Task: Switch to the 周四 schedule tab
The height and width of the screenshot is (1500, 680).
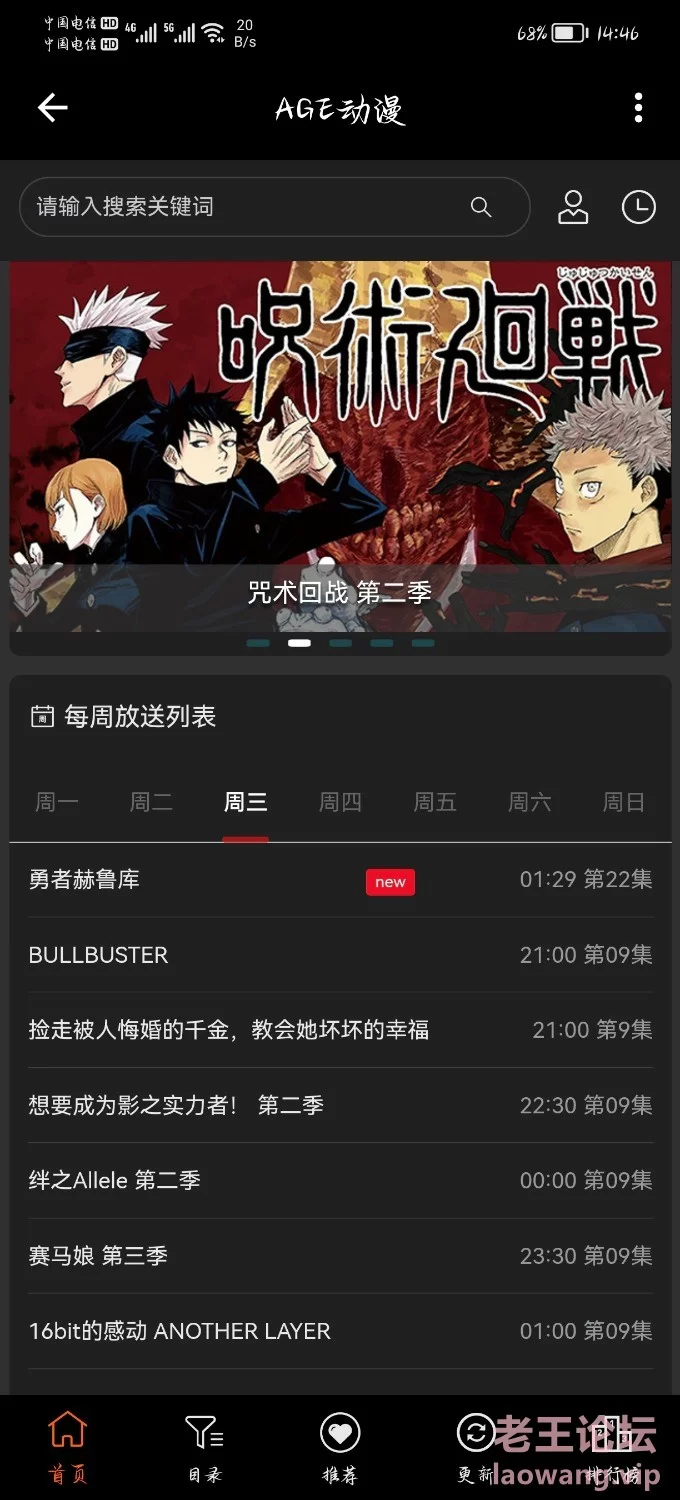Action: click(x=340, y=802)
